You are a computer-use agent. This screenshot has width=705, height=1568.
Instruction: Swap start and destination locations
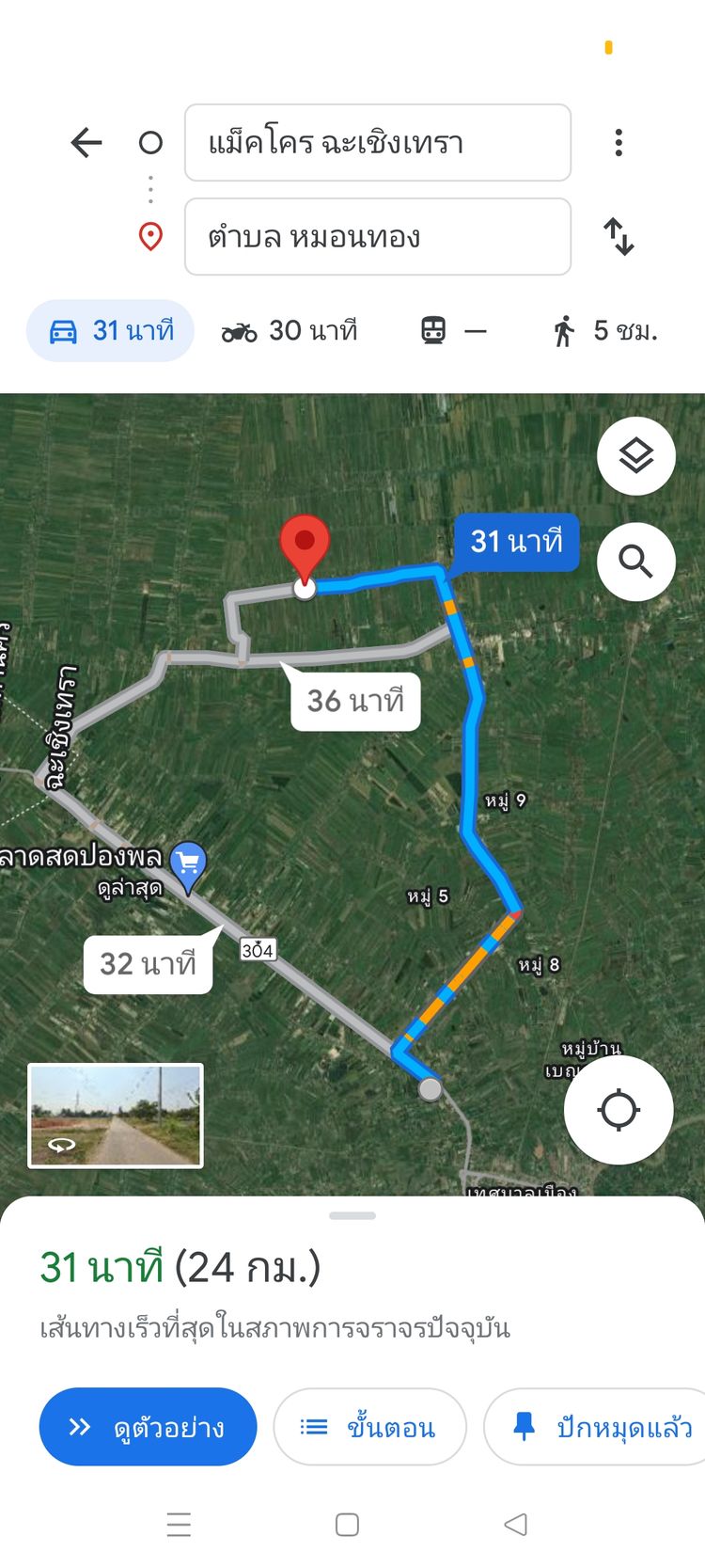619,236
